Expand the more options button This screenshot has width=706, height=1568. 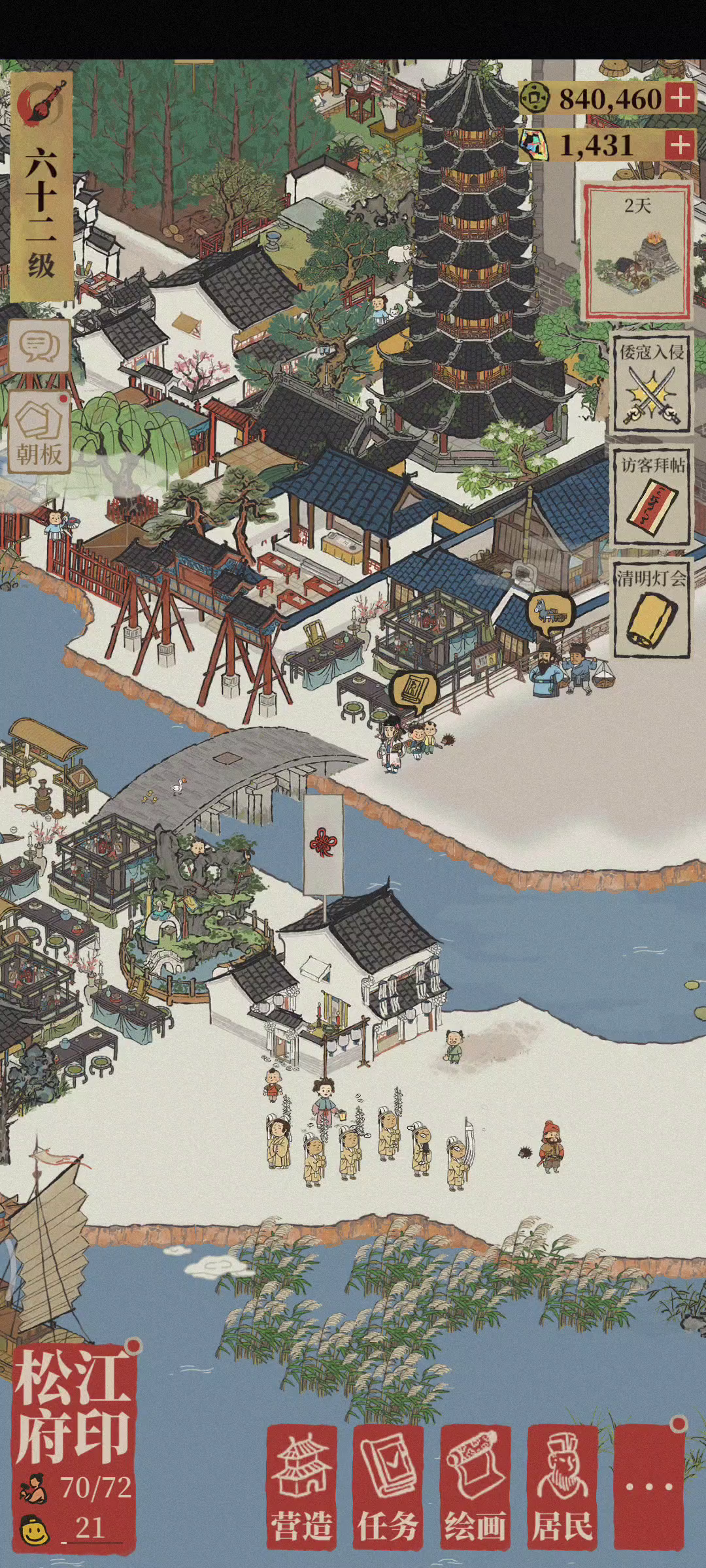click(x=648, y=1495)
